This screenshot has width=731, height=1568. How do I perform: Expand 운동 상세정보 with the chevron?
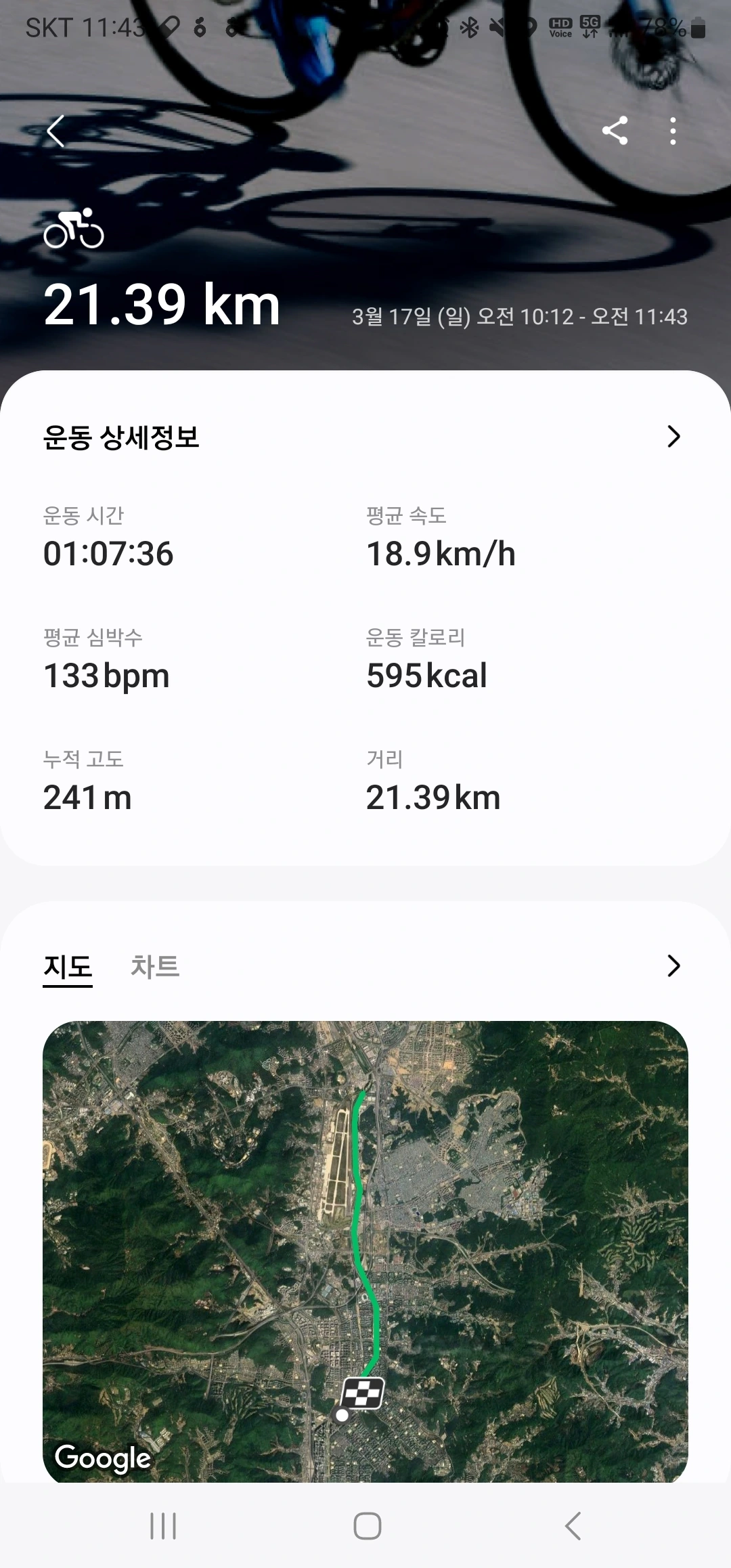point(673,437)
